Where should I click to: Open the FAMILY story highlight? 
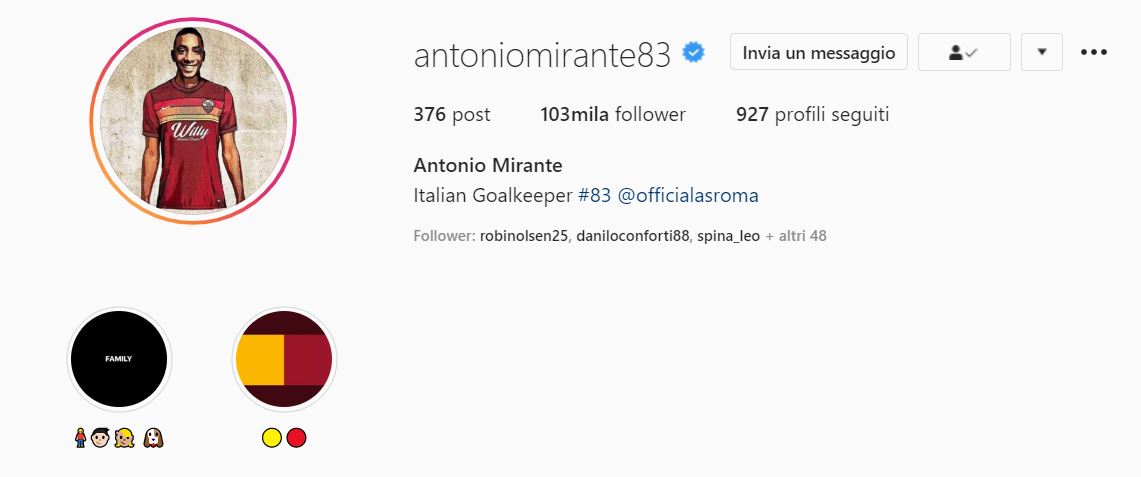(x=119, y=359)
